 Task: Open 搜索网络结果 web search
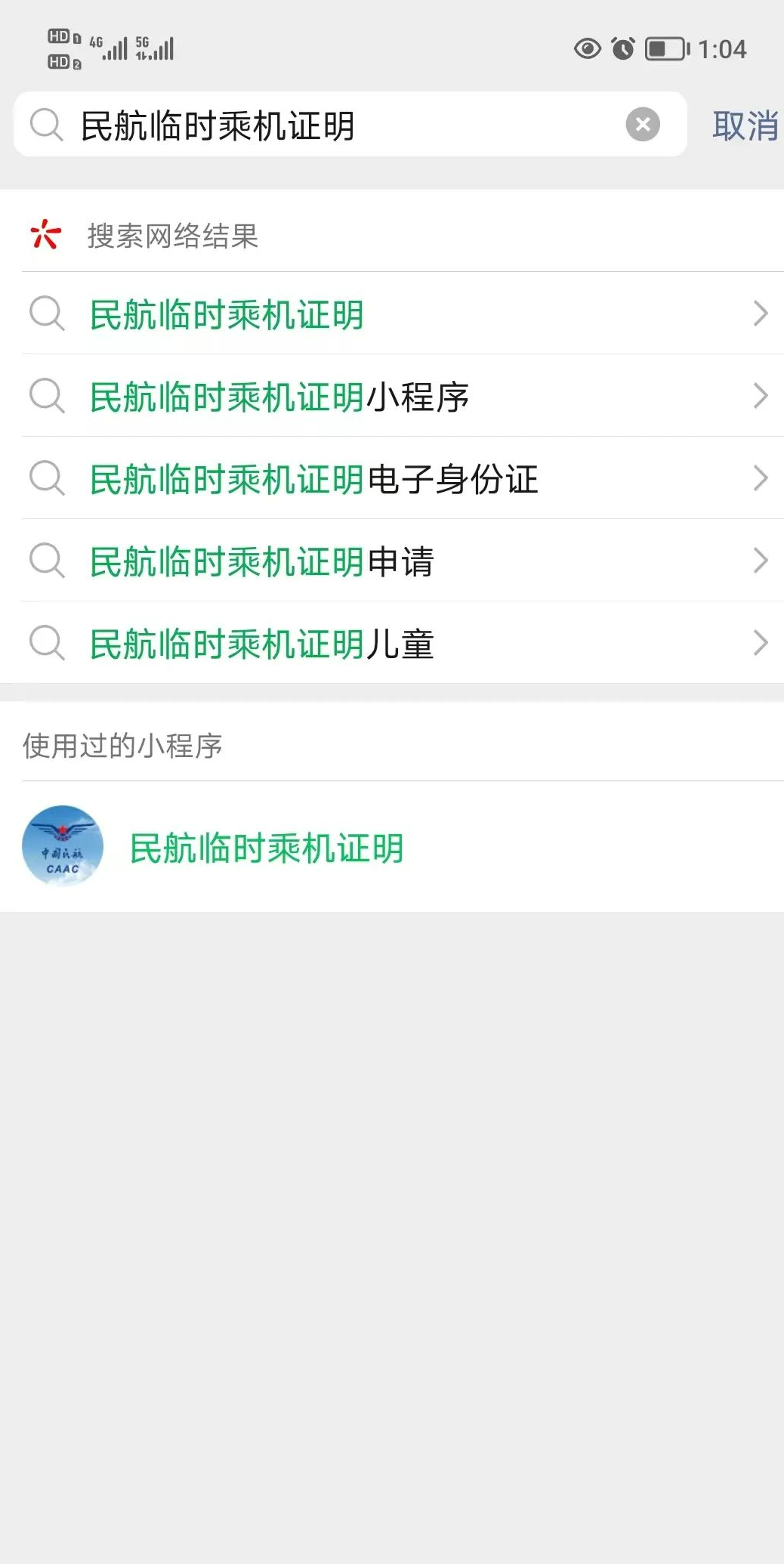coord(172,236)
